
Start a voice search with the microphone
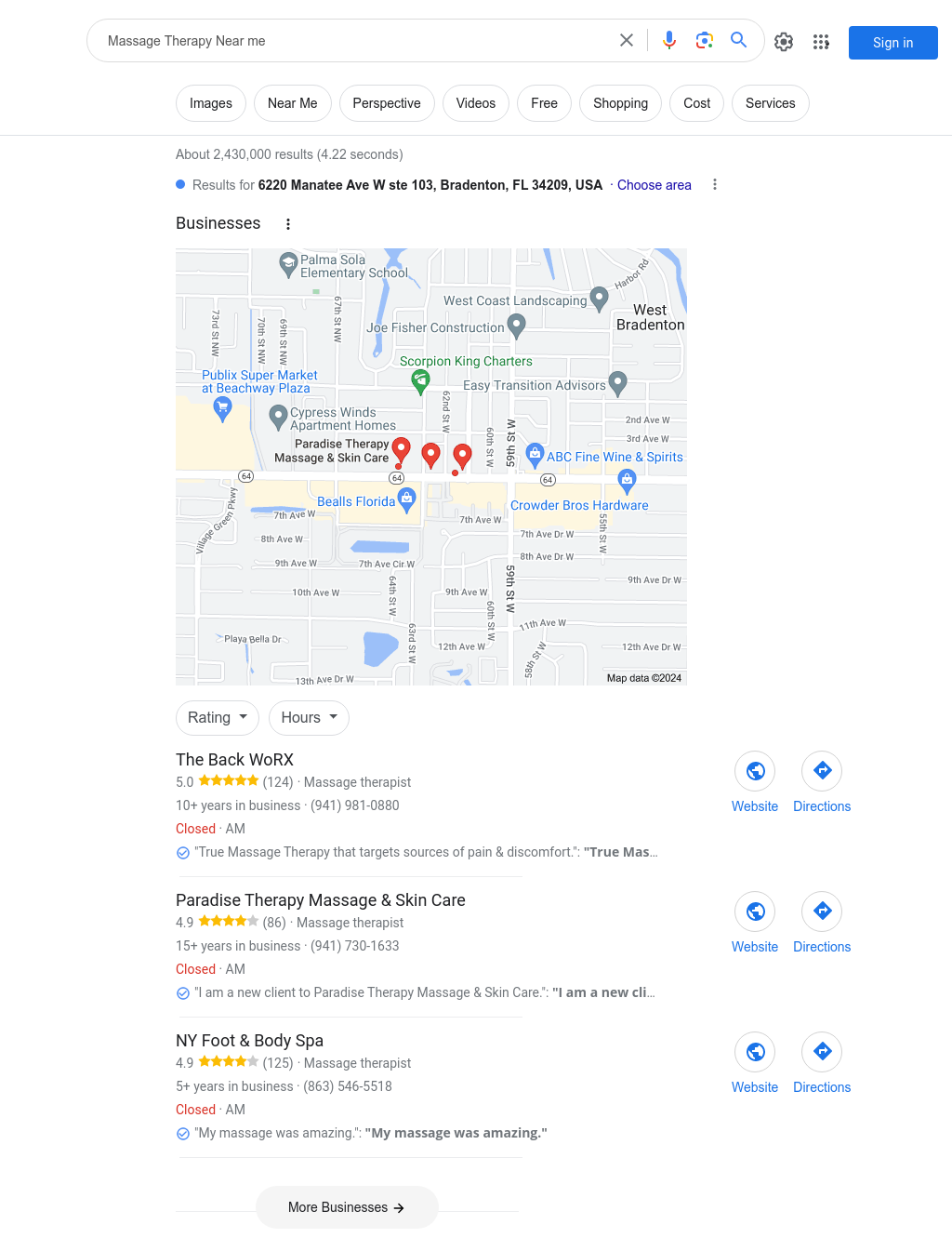coord(669,40)
